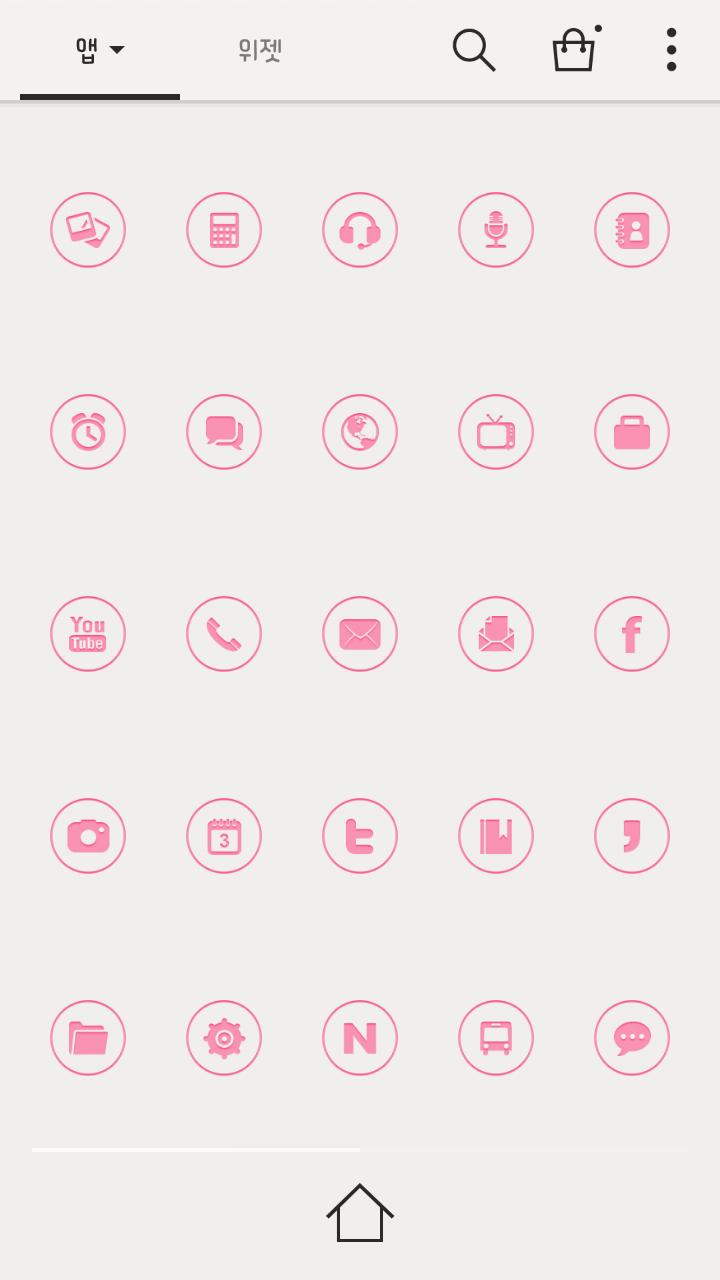
Task: Open the settings gear app
Action: tap(224, 1038)
